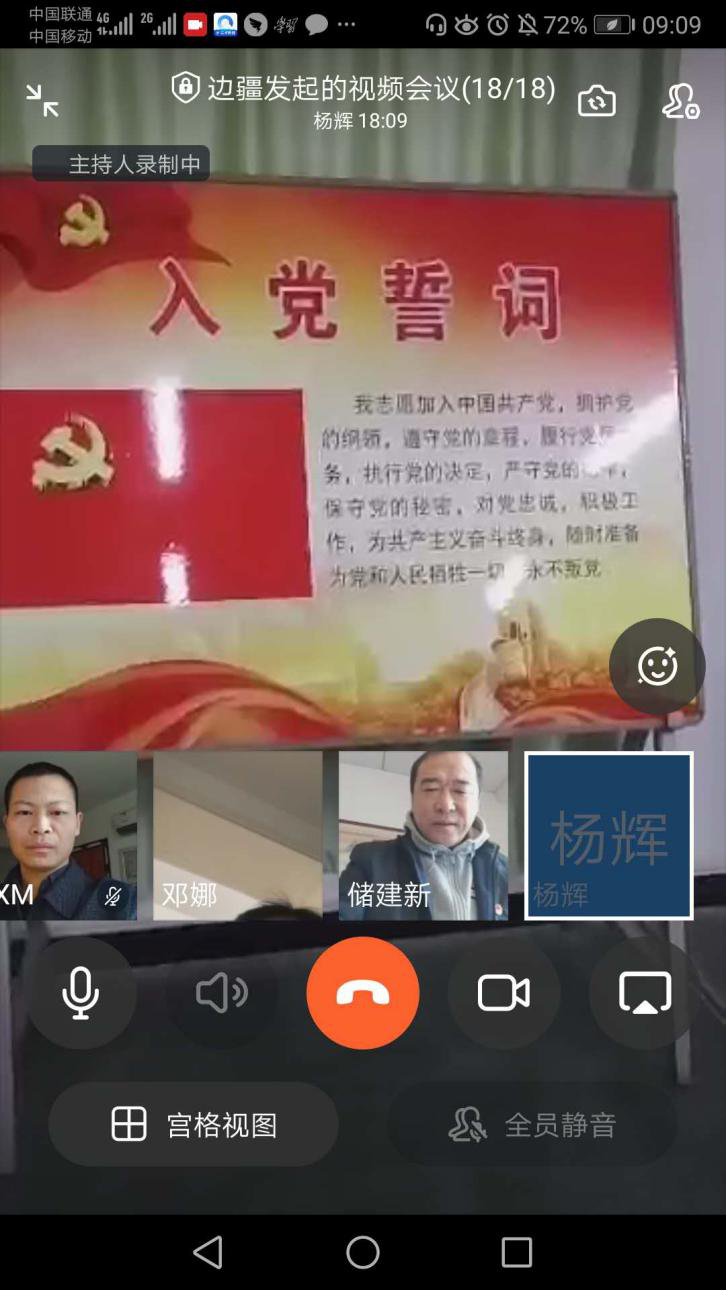
Task: Mute the microphone
Action: (x=81, y=993)
